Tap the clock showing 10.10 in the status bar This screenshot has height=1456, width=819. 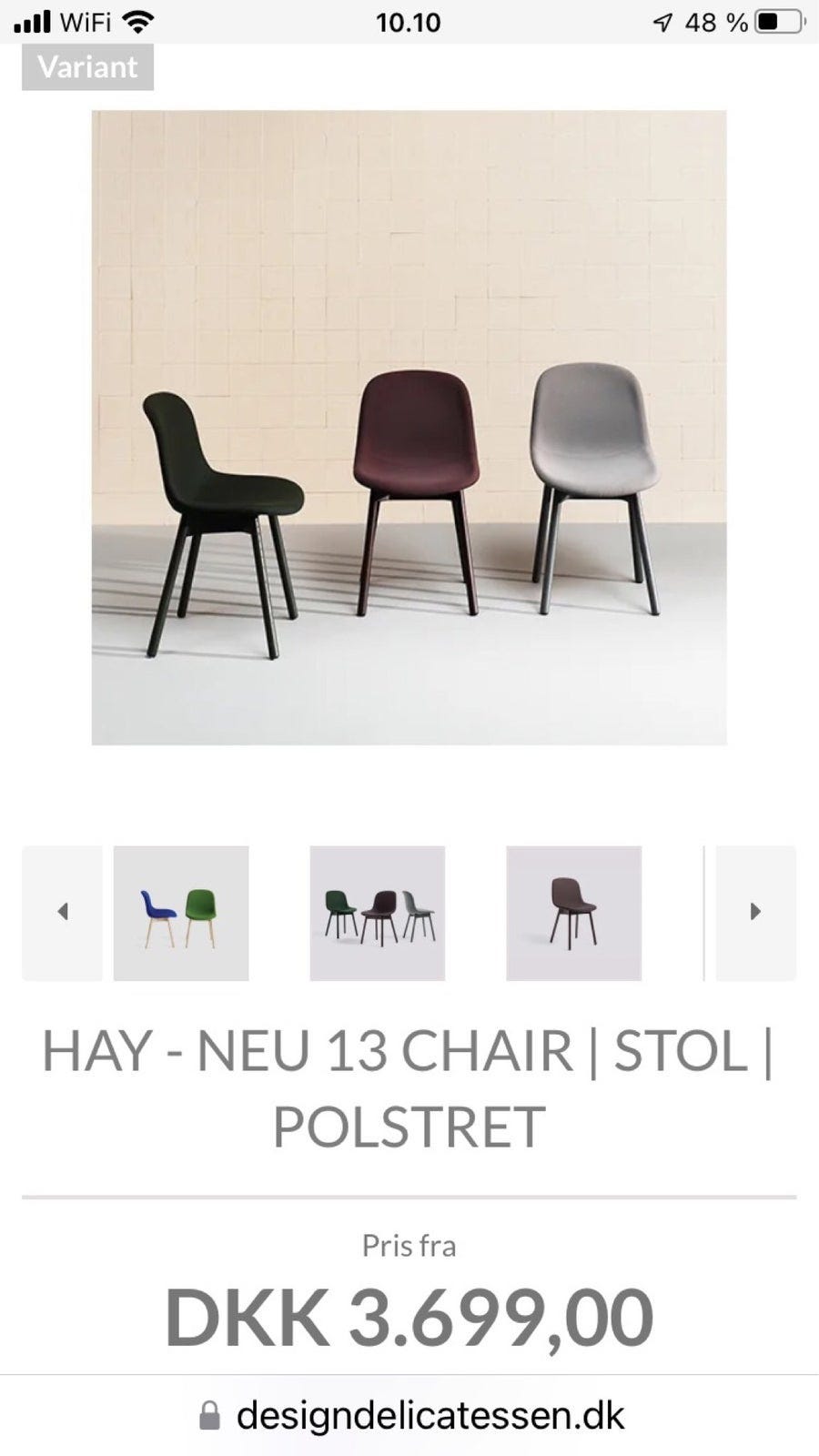[409, 22]
